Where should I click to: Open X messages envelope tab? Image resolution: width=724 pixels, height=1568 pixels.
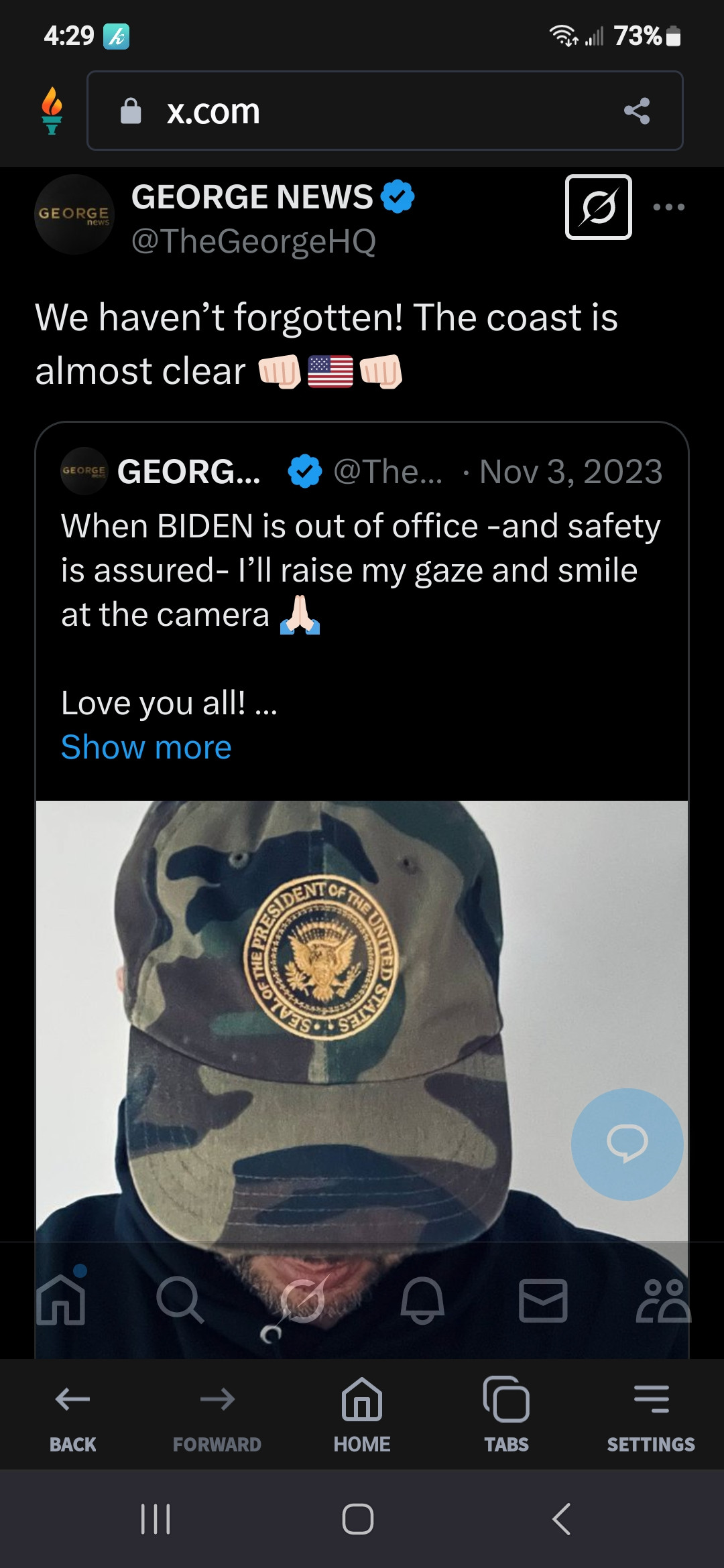pos(543,1299)
